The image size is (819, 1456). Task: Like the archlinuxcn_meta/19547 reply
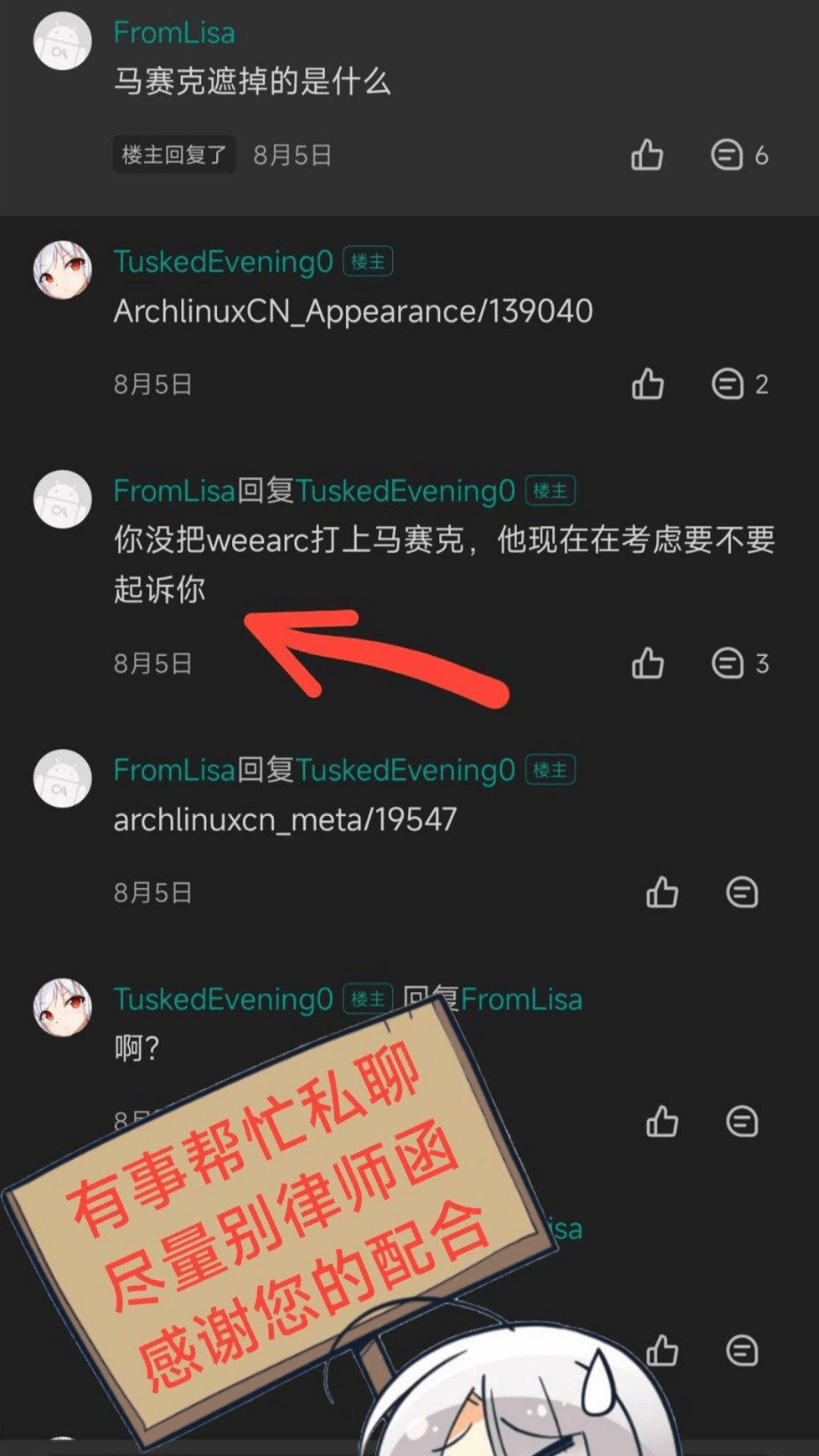tap(661, 893)
